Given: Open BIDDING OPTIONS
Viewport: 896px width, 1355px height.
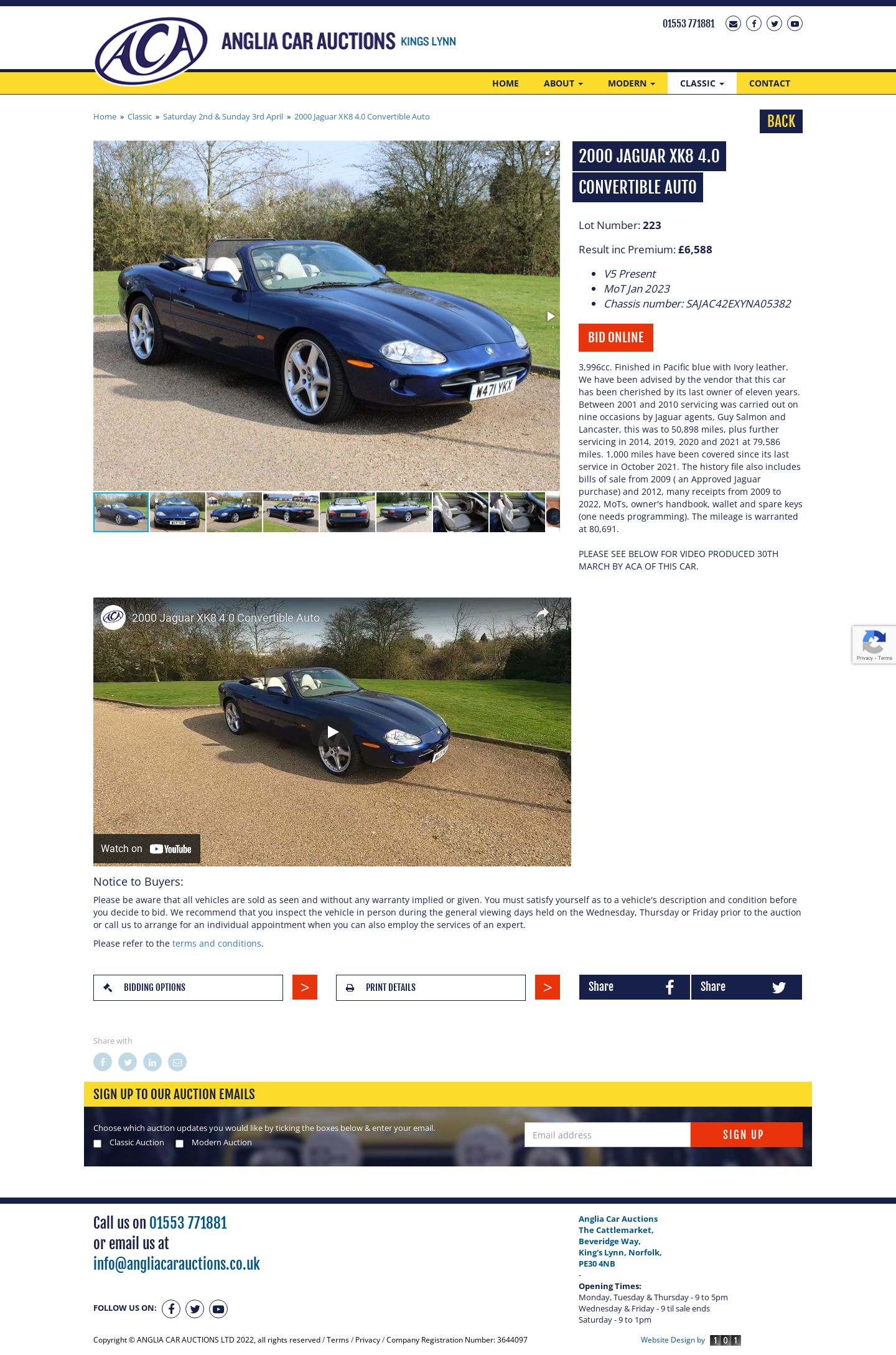Looking at the screenshot, I should (188, 988).
